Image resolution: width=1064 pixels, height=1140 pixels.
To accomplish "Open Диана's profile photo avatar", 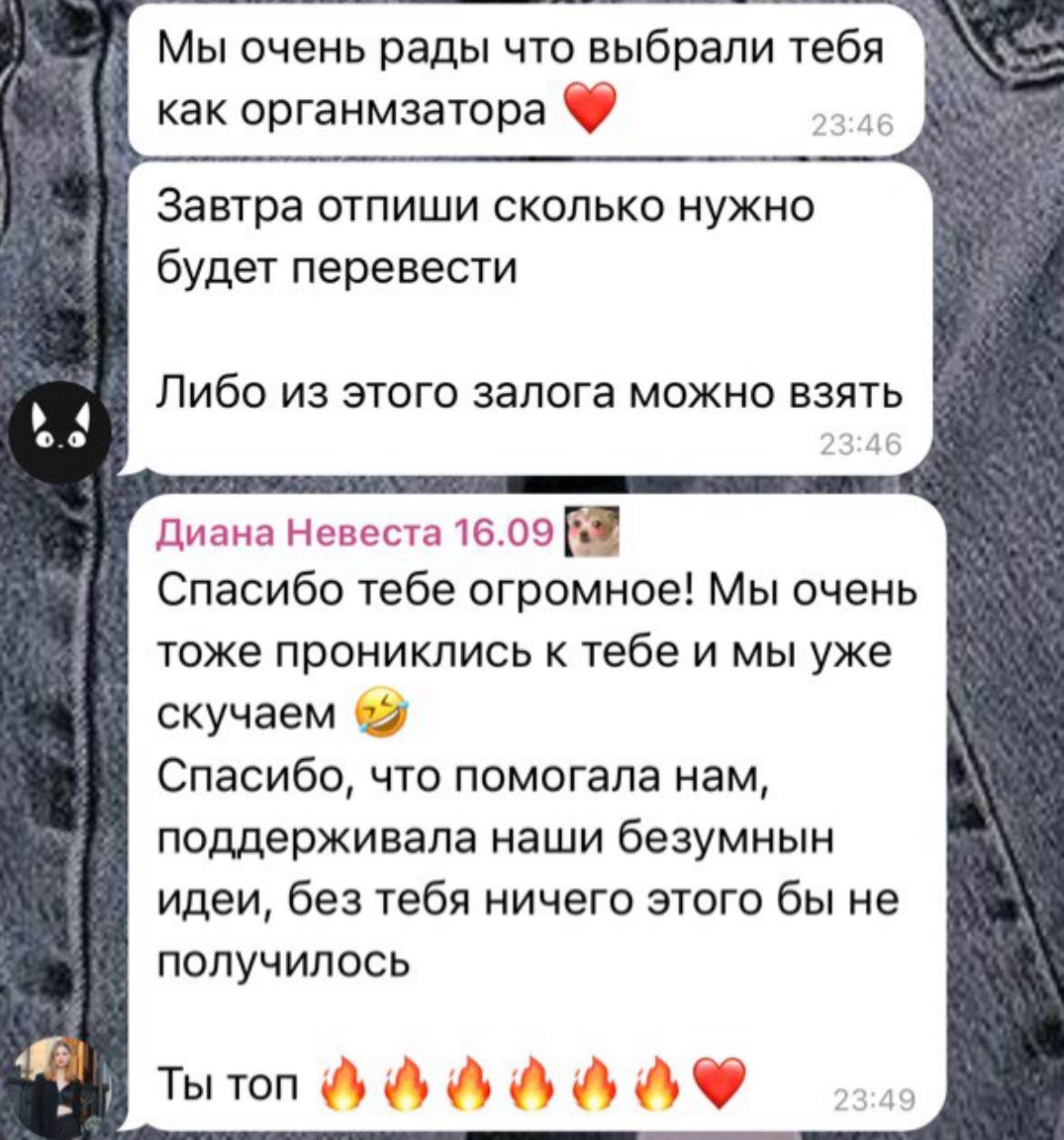I will 60,1086.
